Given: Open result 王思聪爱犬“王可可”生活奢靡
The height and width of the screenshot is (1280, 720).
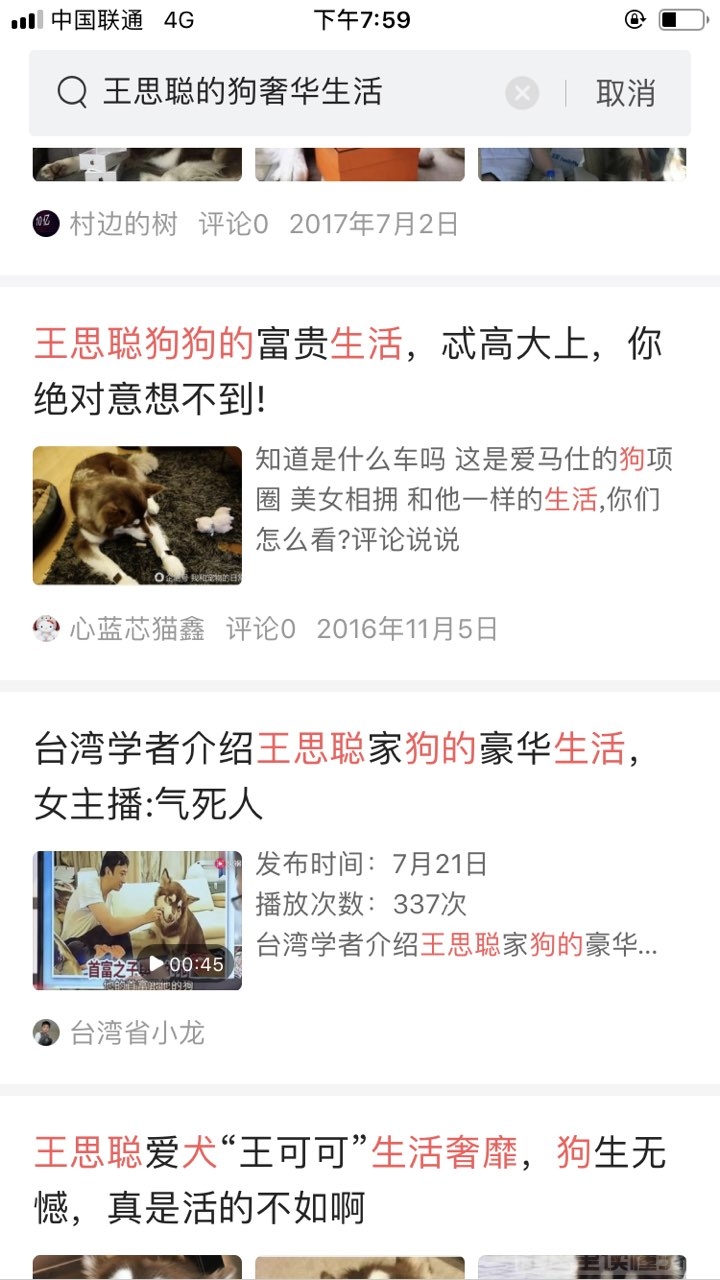Looking at the screenshot, I should [350, 1180].
